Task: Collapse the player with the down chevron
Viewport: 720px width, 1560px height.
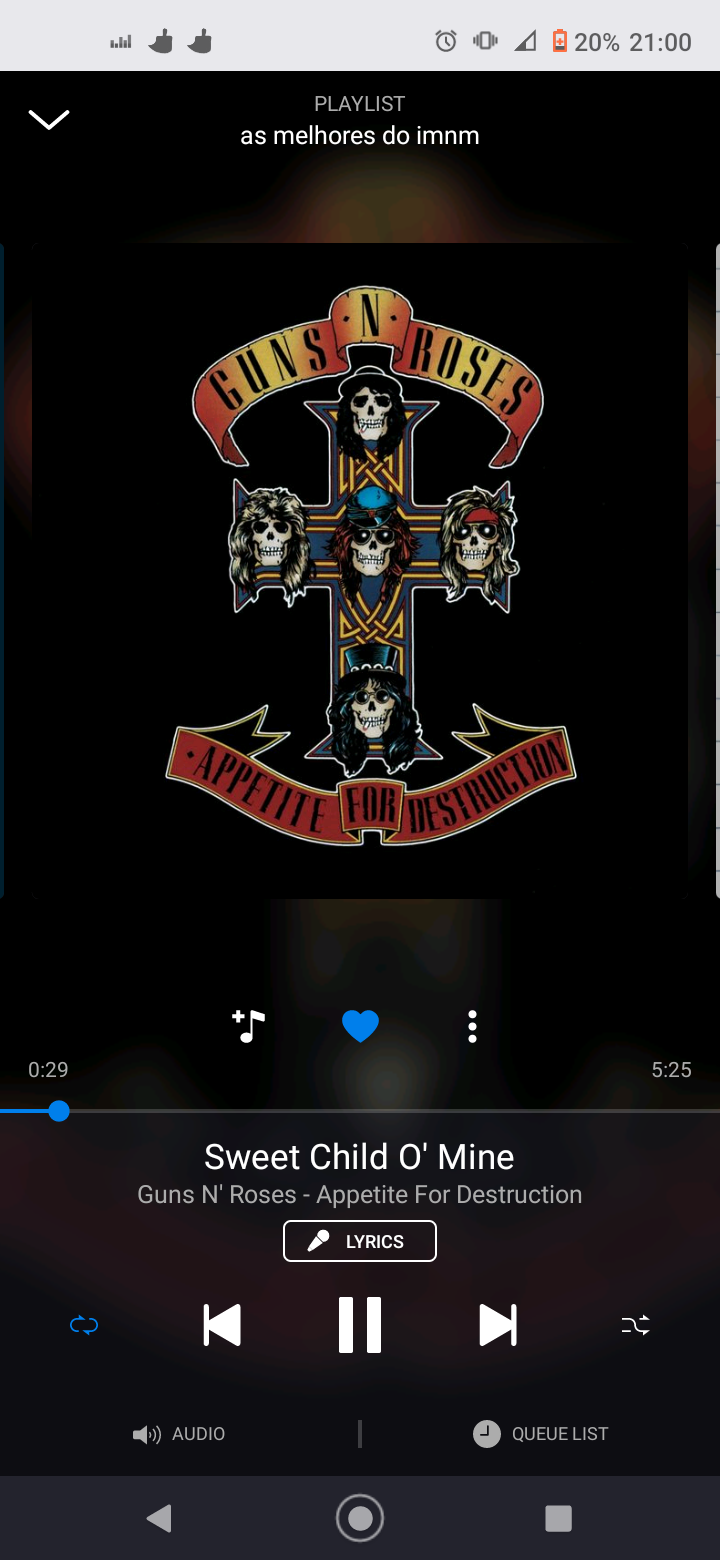Action: [49, 120]
